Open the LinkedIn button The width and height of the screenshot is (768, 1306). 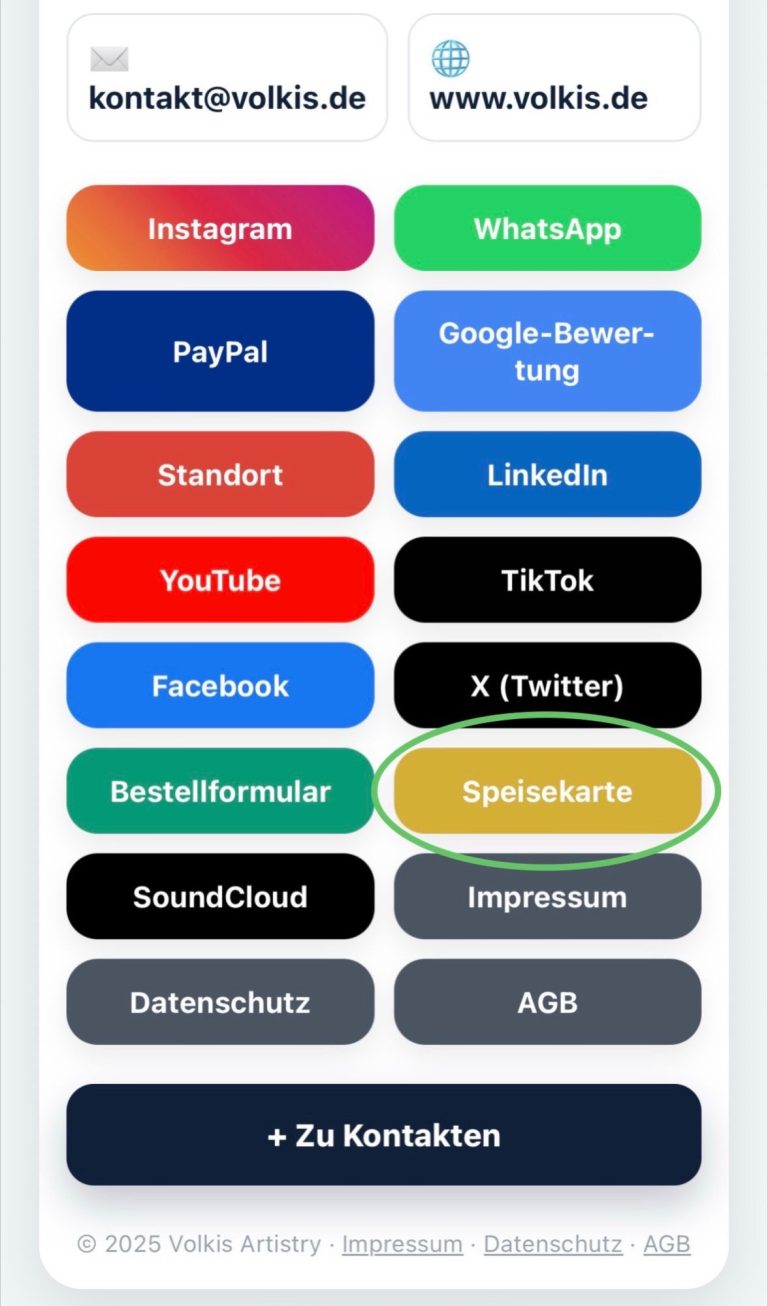point(547,474)
